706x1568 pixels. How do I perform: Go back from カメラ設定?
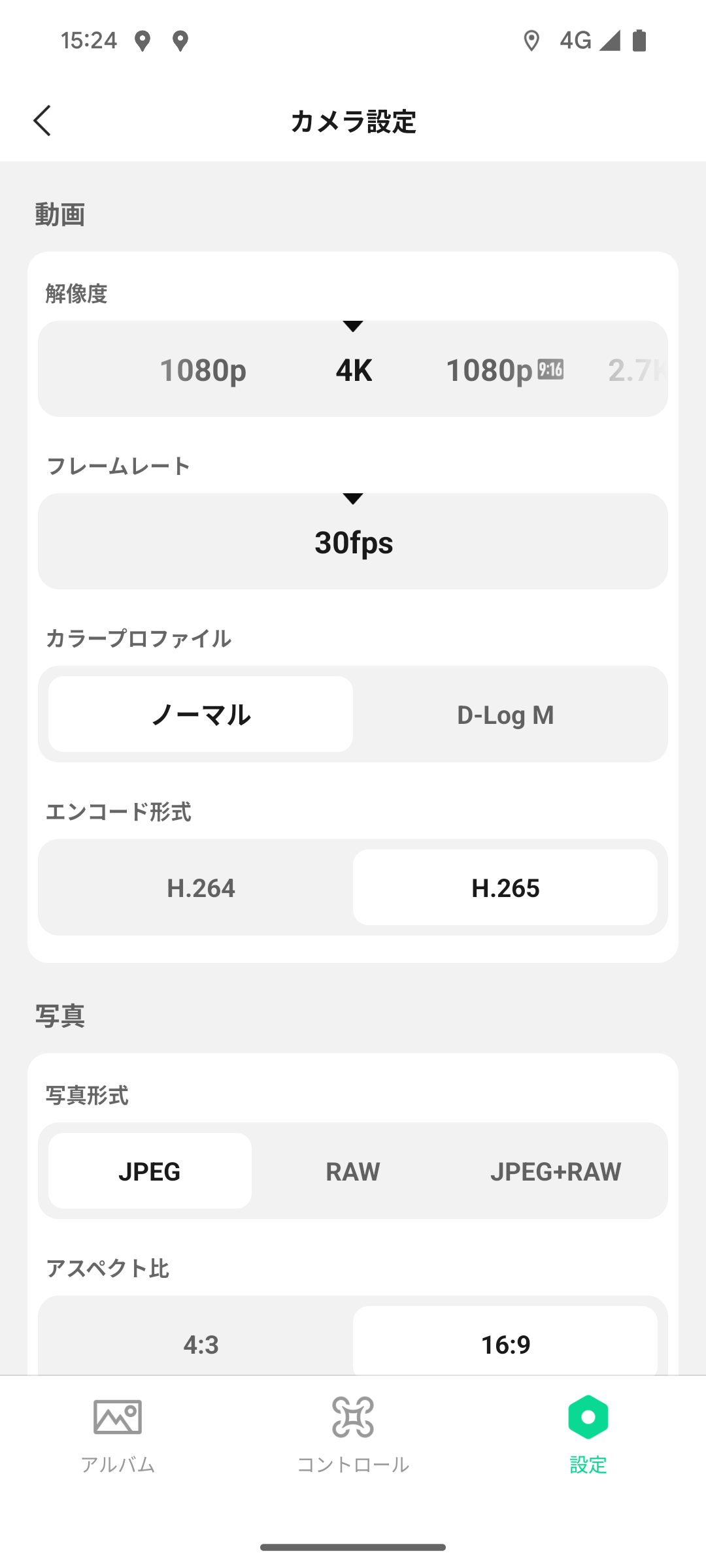tap(42, 121)
